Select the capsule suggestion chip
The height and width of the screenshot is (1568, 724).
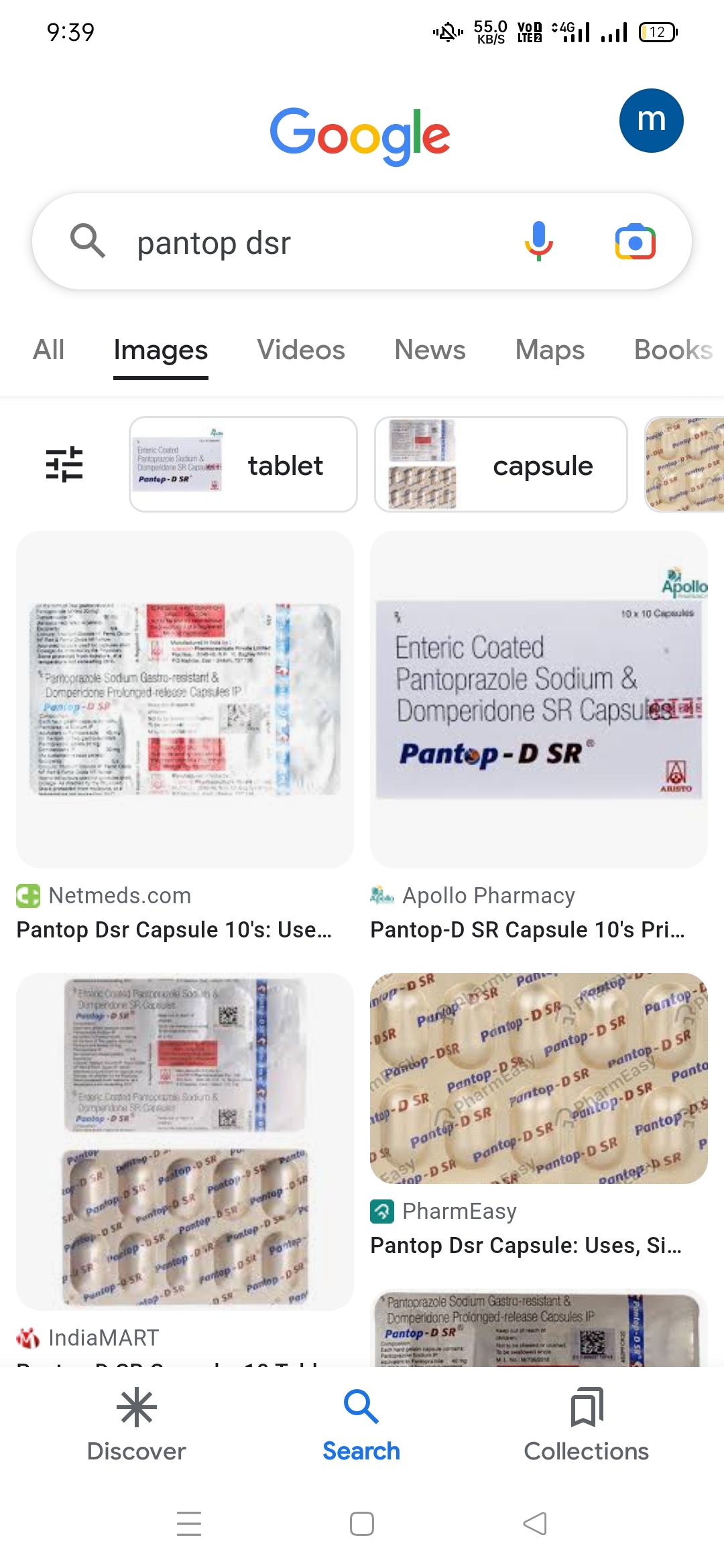click(x=501, y=464)
